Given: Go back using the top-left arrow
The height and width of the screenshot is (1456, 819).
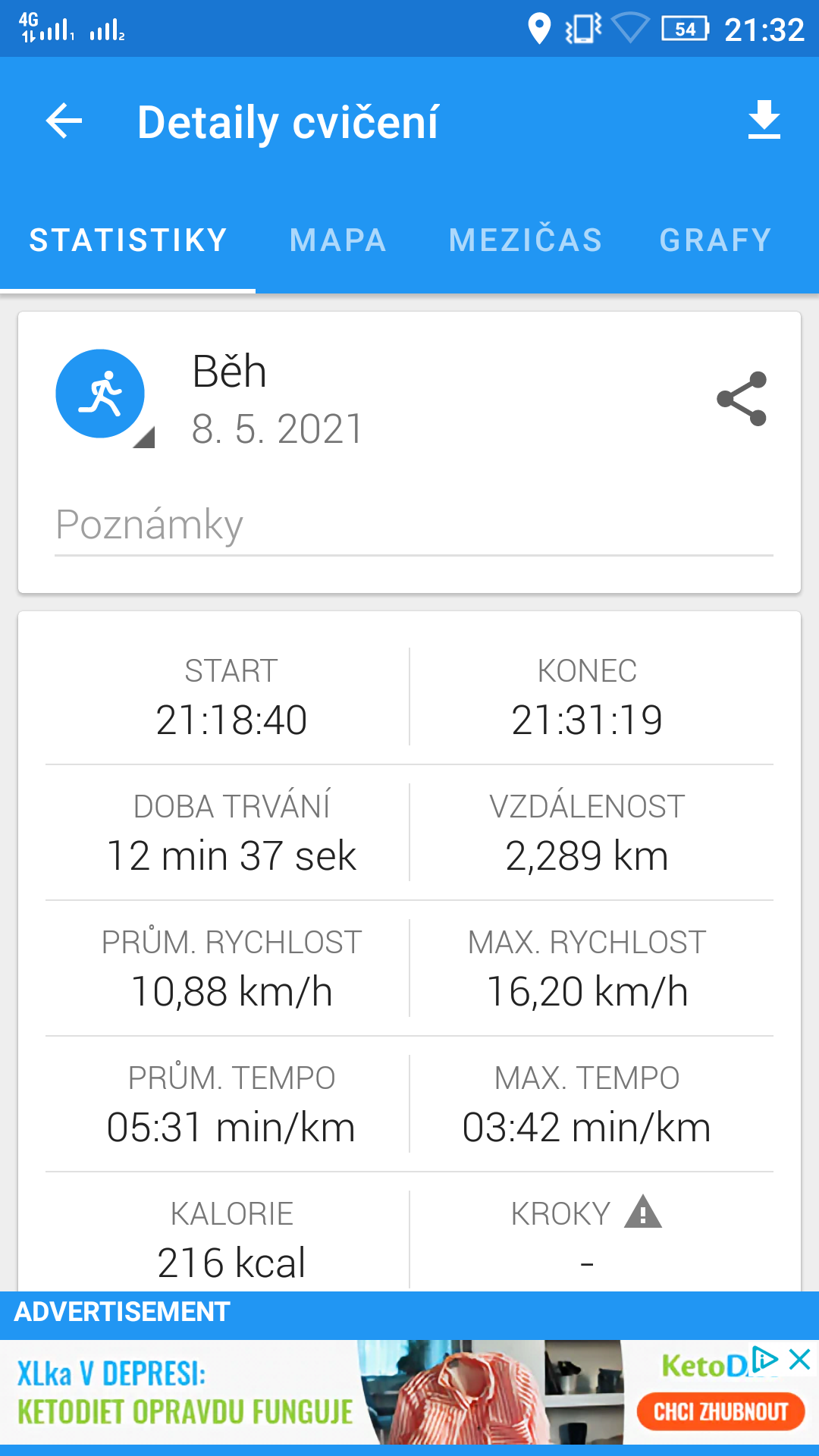Looking at the screenshot, I should pyautogui.click(x=64, y=121).
